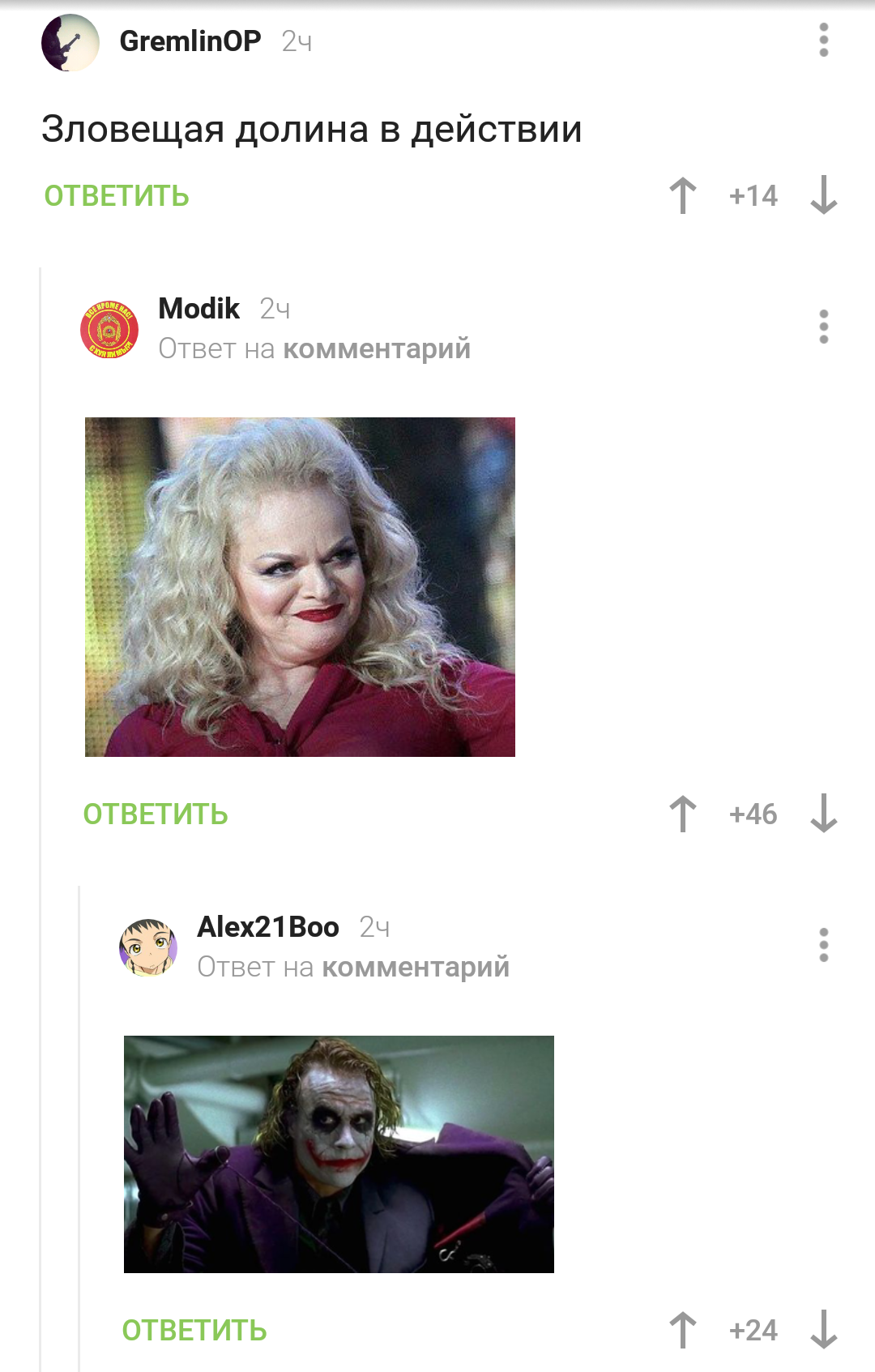The width and height of the screenshot is (875, 1372).
Task: Reply to Alex21Boo's comment
Action: (x=194, y=1331)
